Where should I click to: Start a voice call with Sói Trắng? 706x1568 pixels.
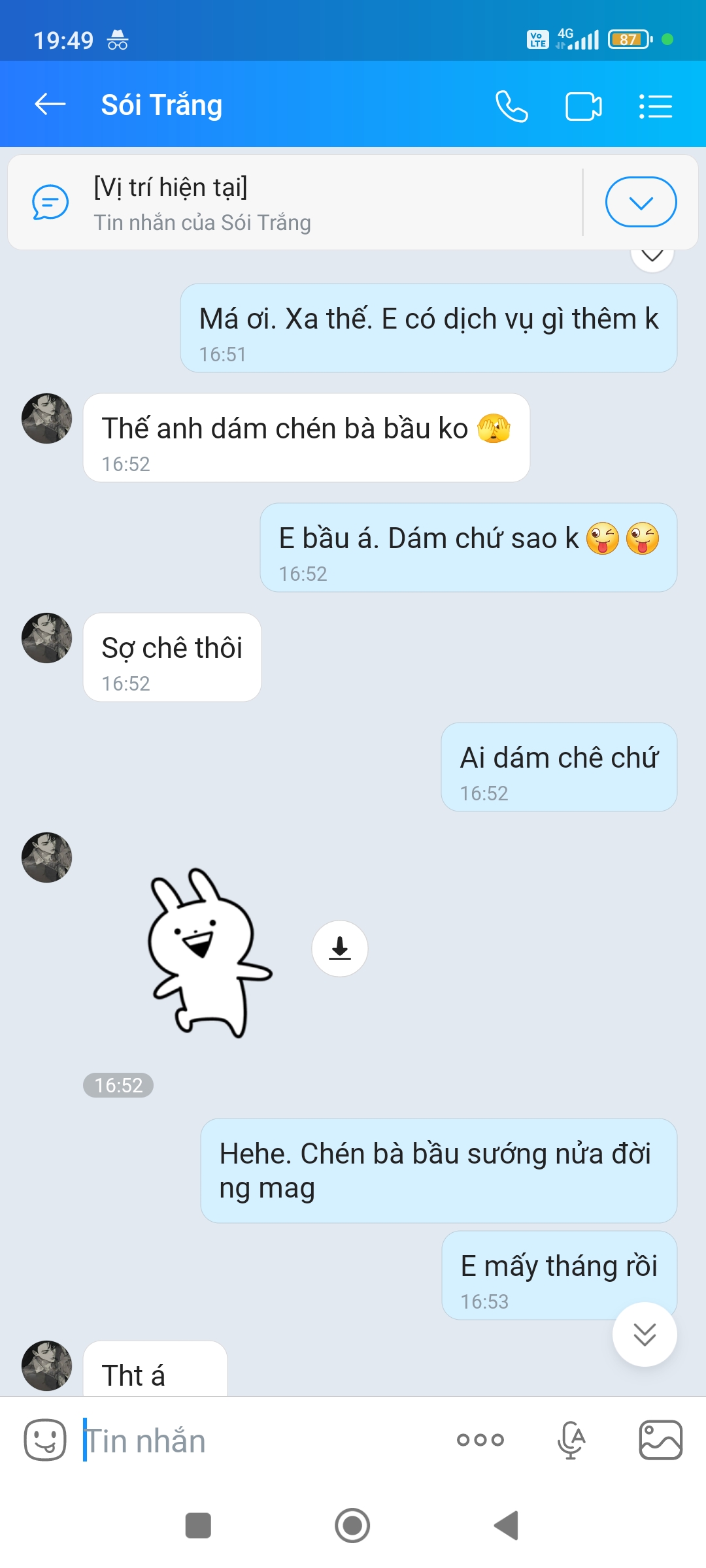511,106
